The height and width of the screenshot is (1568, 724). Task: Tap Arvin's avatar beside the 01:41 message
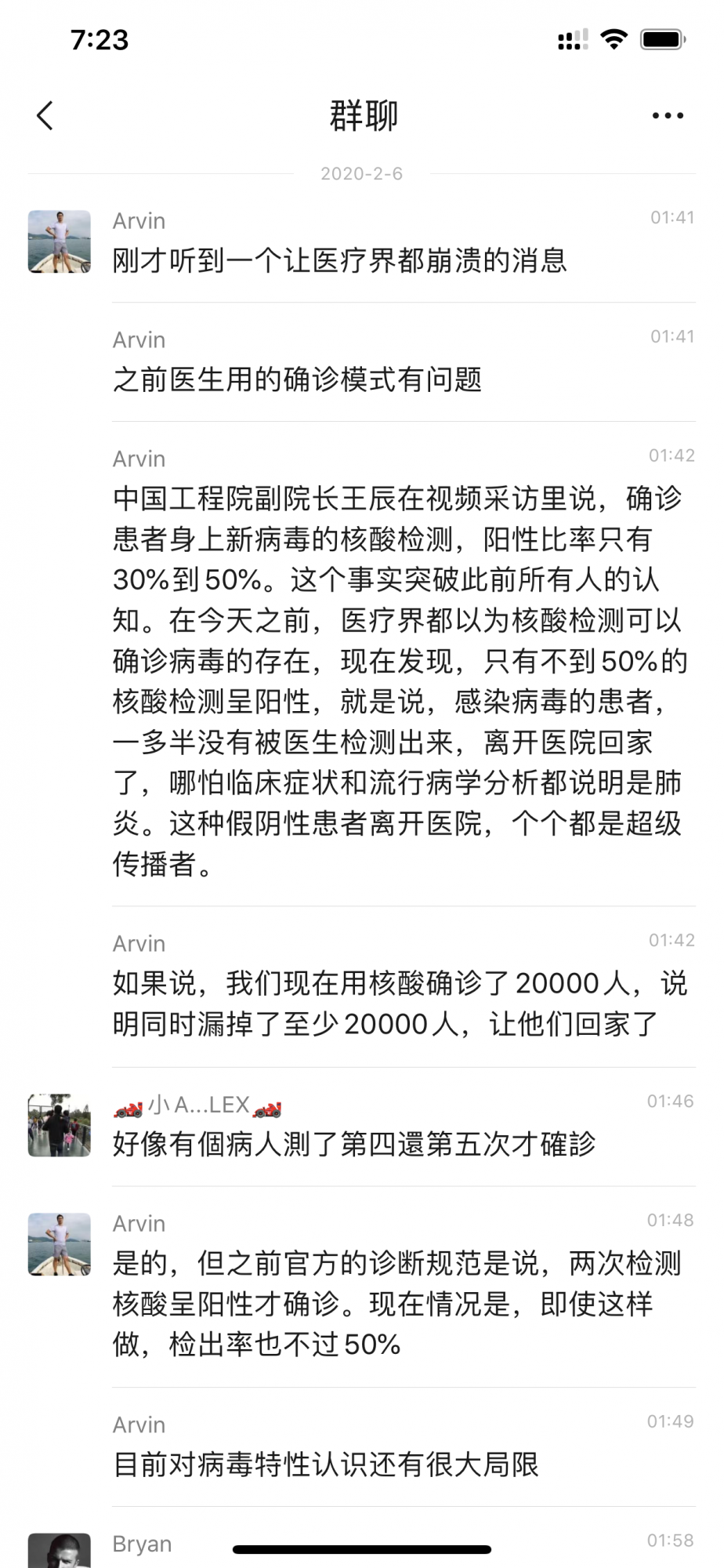[x=60, y=241]
